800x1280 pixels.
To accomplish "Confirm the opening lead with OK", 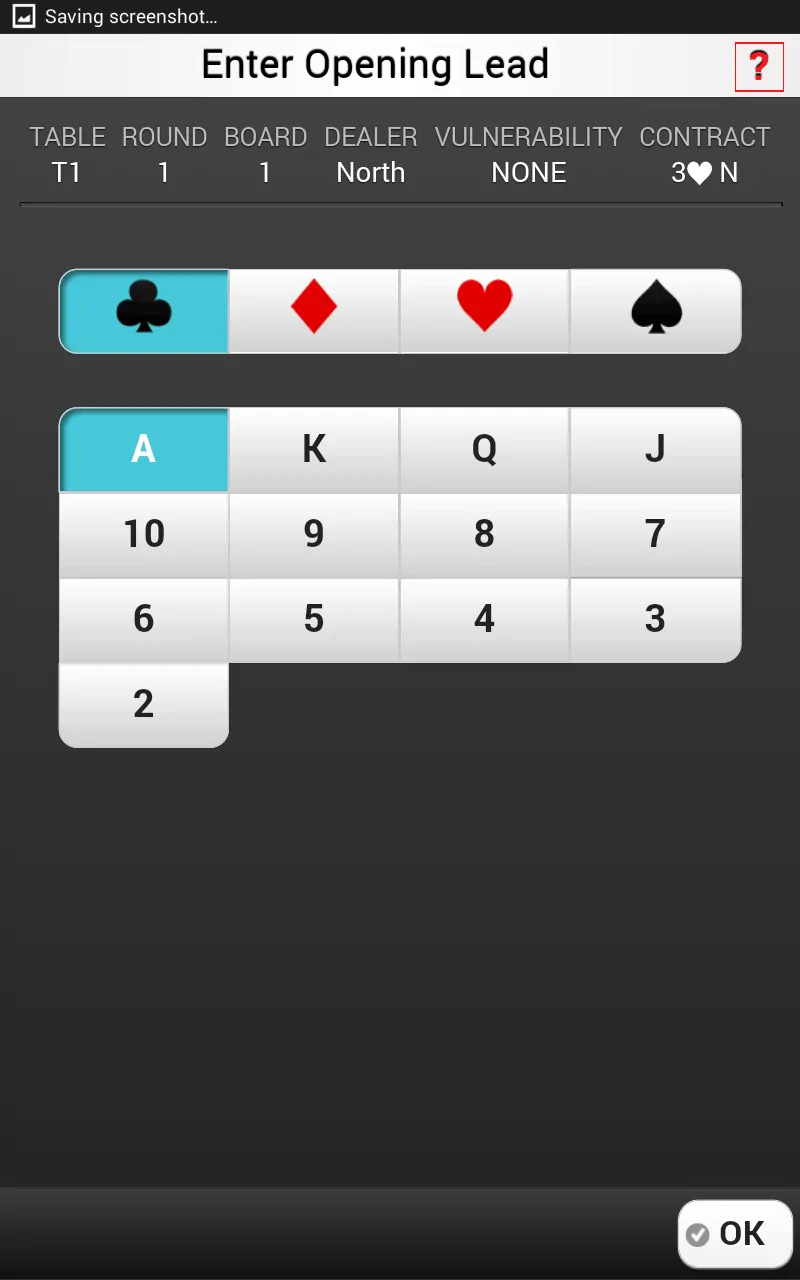I will point(734,1233).
